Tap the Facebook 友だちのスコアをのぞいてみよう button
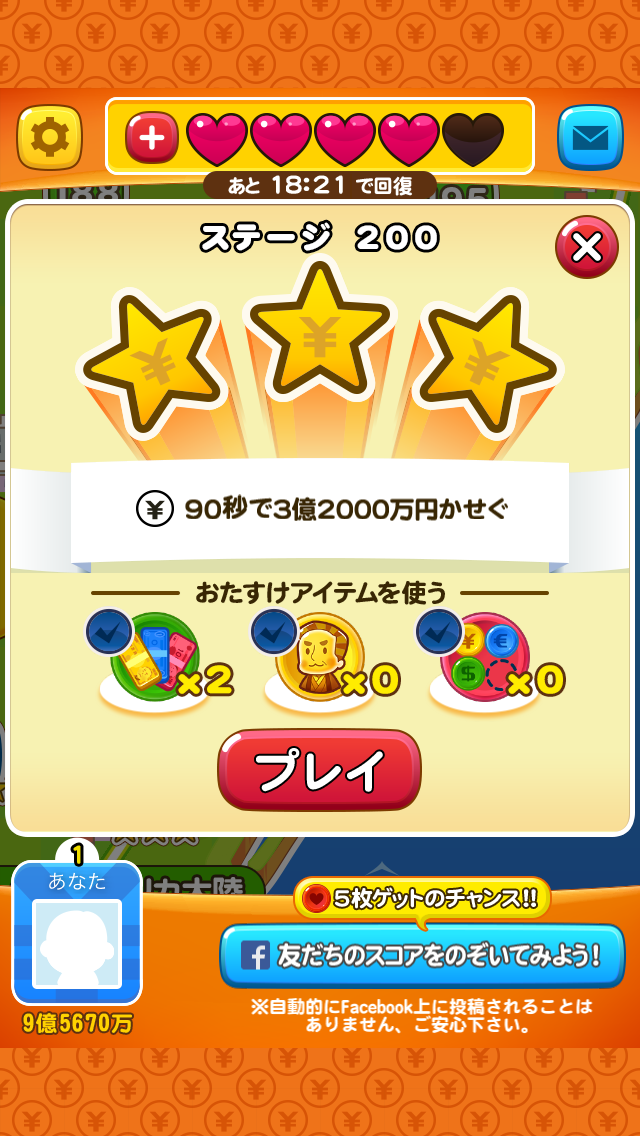This screenshot has width=640, height=1136. [x=422, y=956]
